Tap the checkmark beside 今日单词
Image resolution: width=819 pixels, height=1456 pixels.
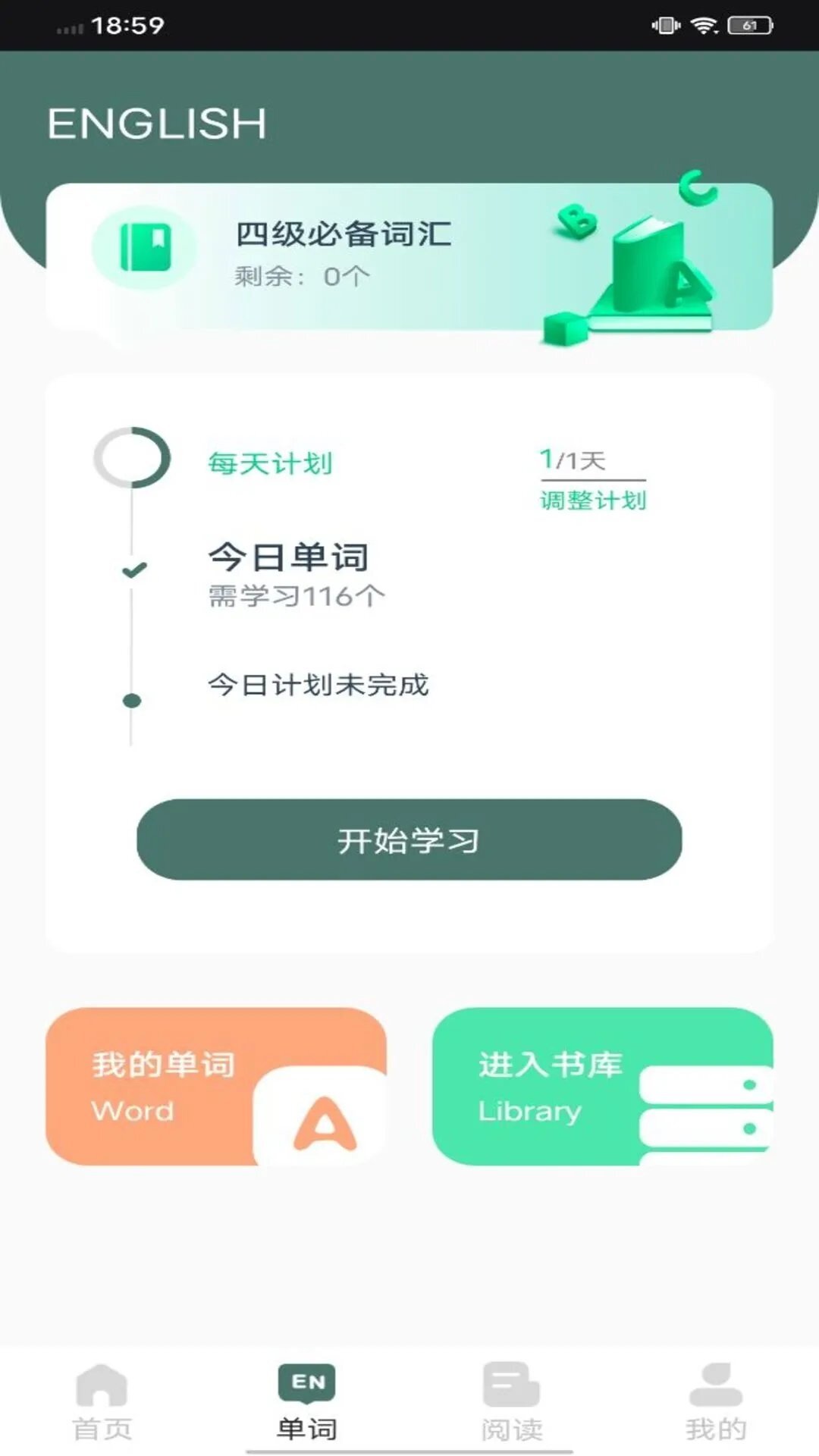[133, 569]
